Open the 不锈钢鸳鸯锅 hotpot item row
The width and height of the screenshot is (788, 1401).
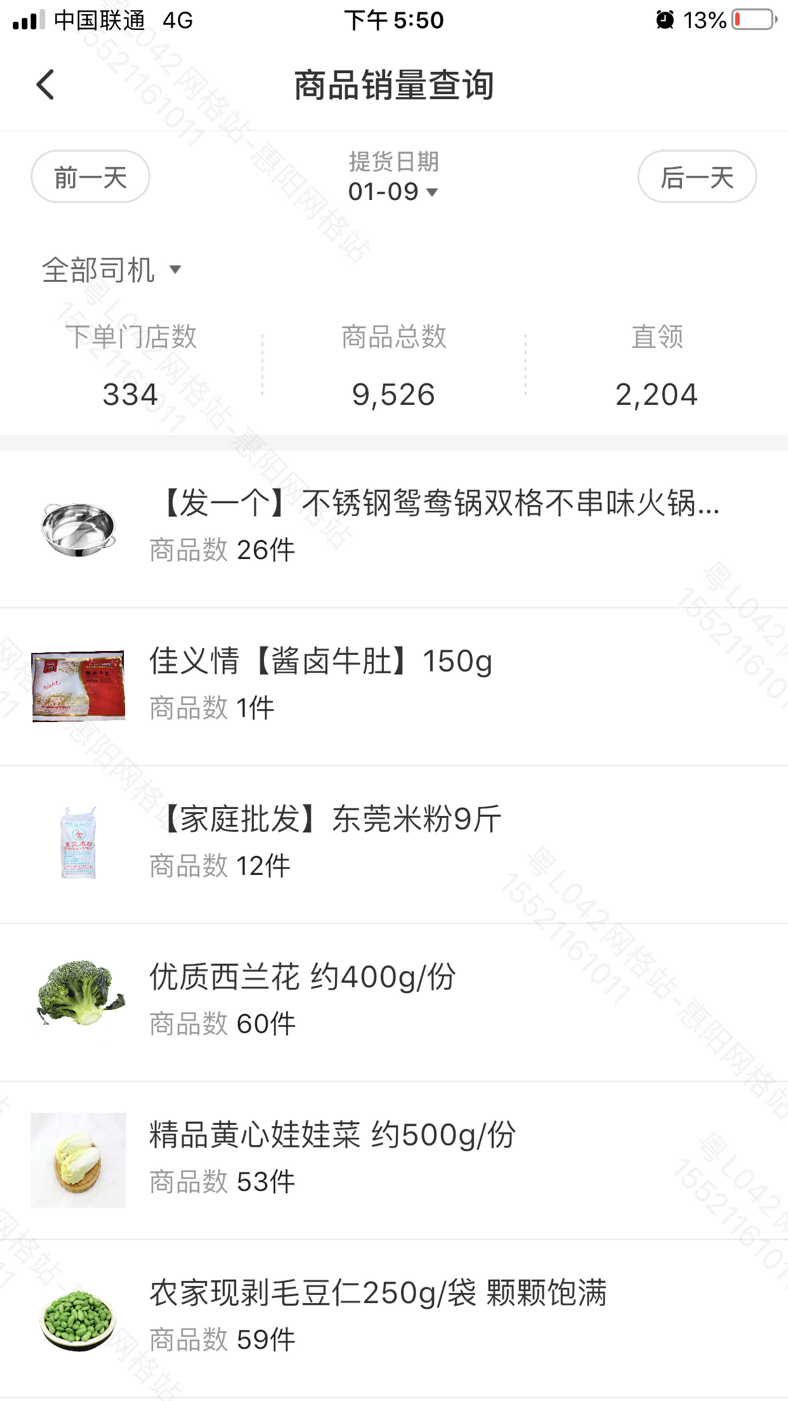[x=394, y=528]
